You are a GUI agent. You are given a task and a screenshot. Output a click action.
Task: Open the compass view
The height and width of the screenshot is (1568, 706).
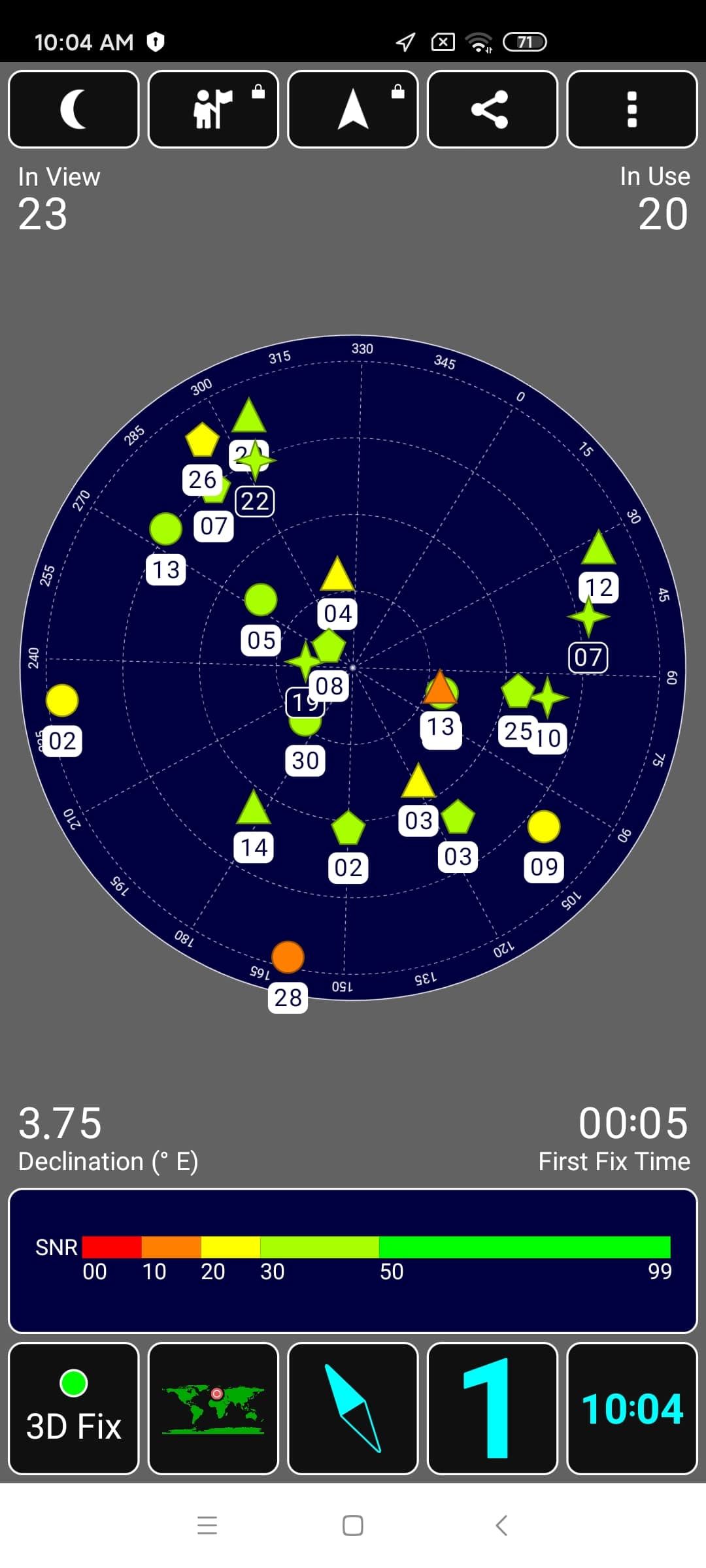tap(353, 1408)
